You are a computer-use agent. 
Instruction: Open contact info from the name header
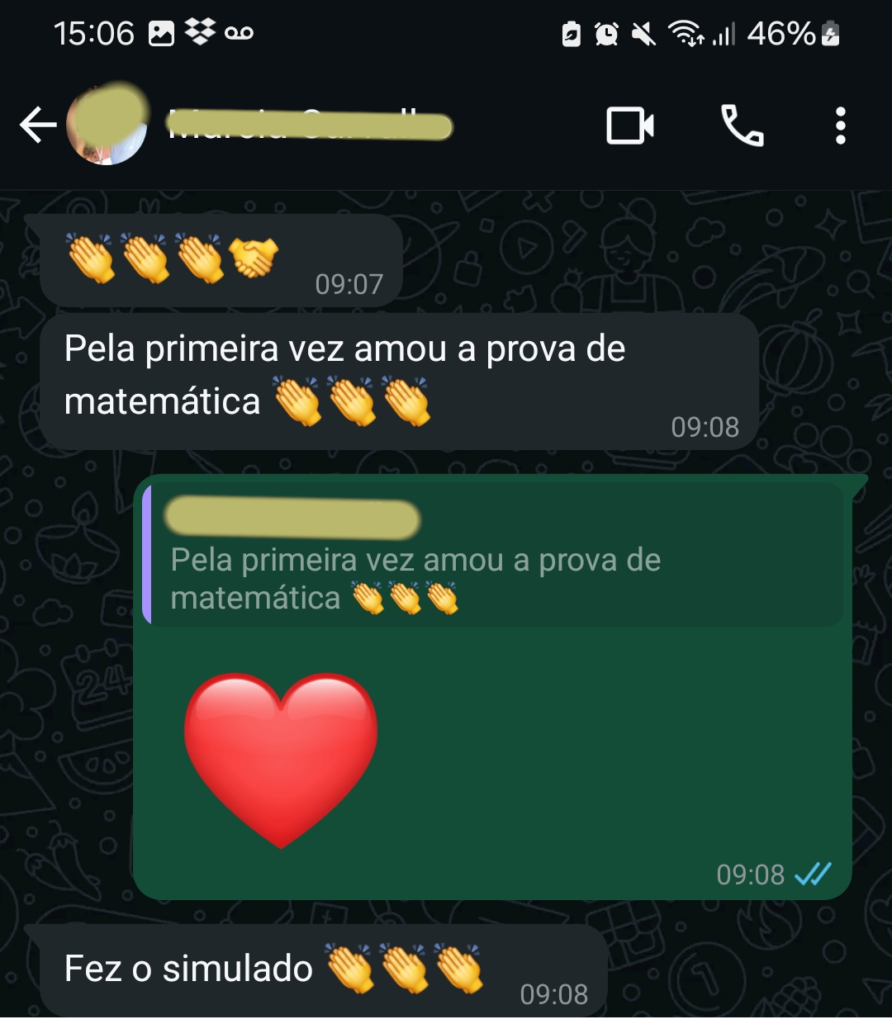pyautogui.click(x=310, y=126)
